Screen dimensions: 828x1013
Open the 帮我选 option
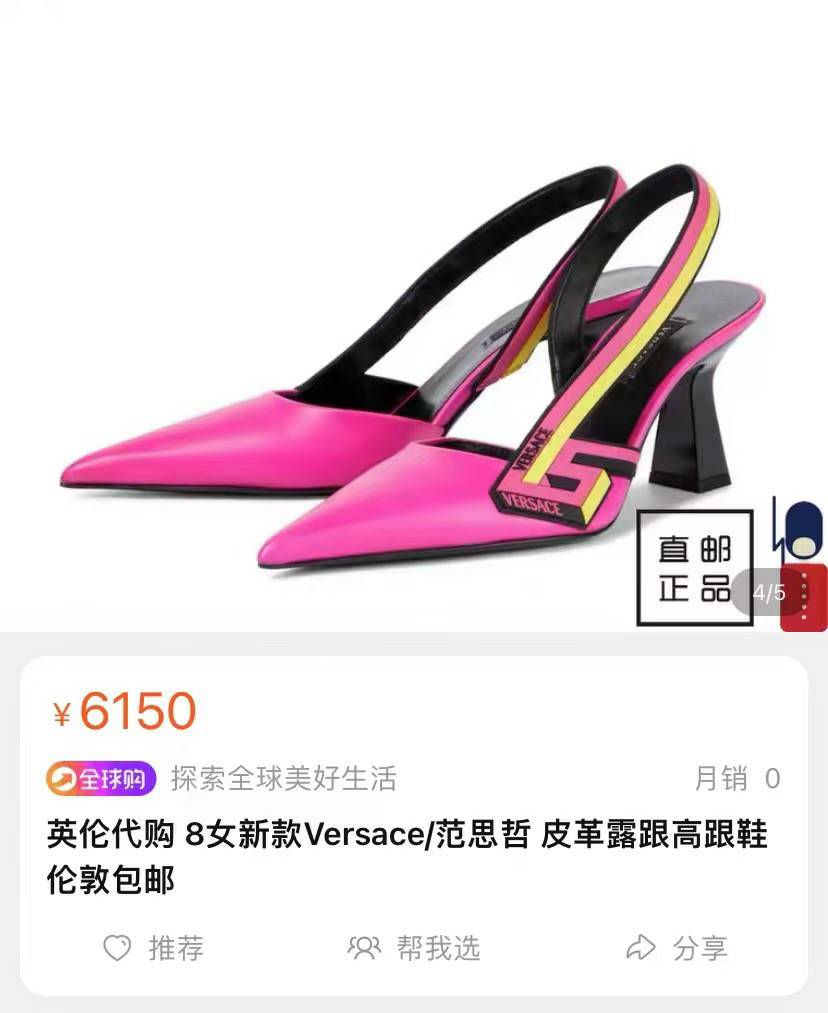pos(414,947)
